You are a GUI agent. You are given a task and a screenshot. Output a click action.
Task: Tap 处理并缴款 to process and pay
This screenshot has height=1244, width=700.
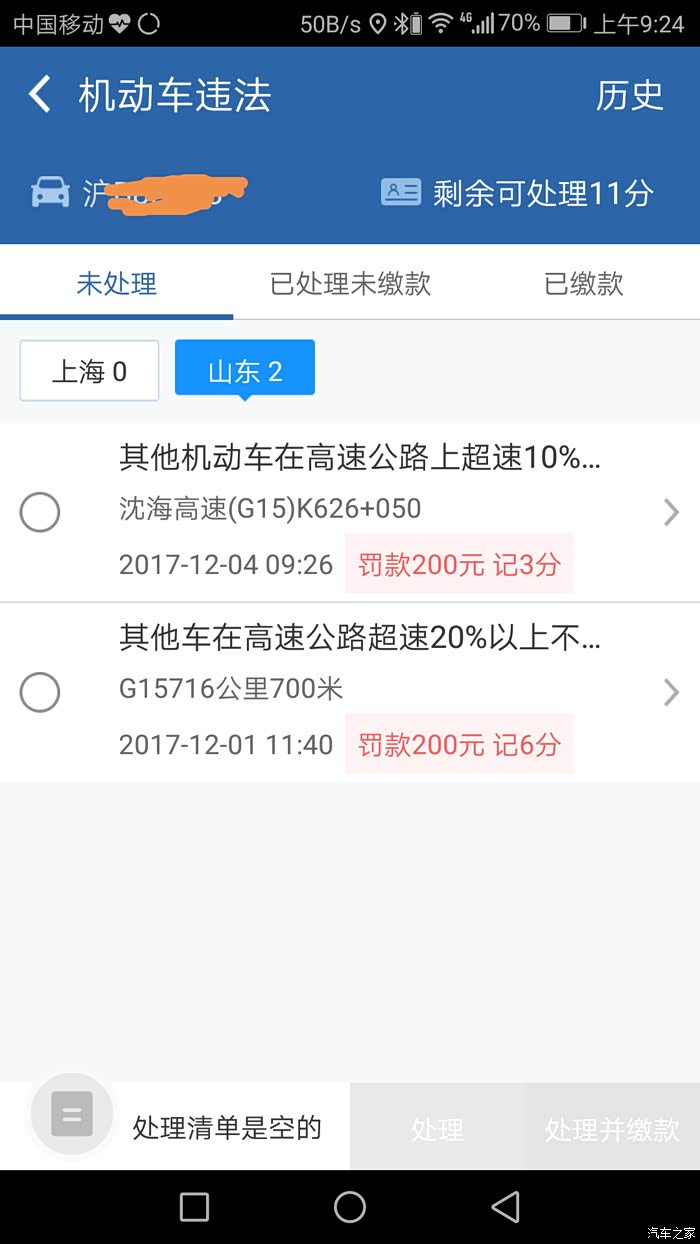coord(612,1129)
